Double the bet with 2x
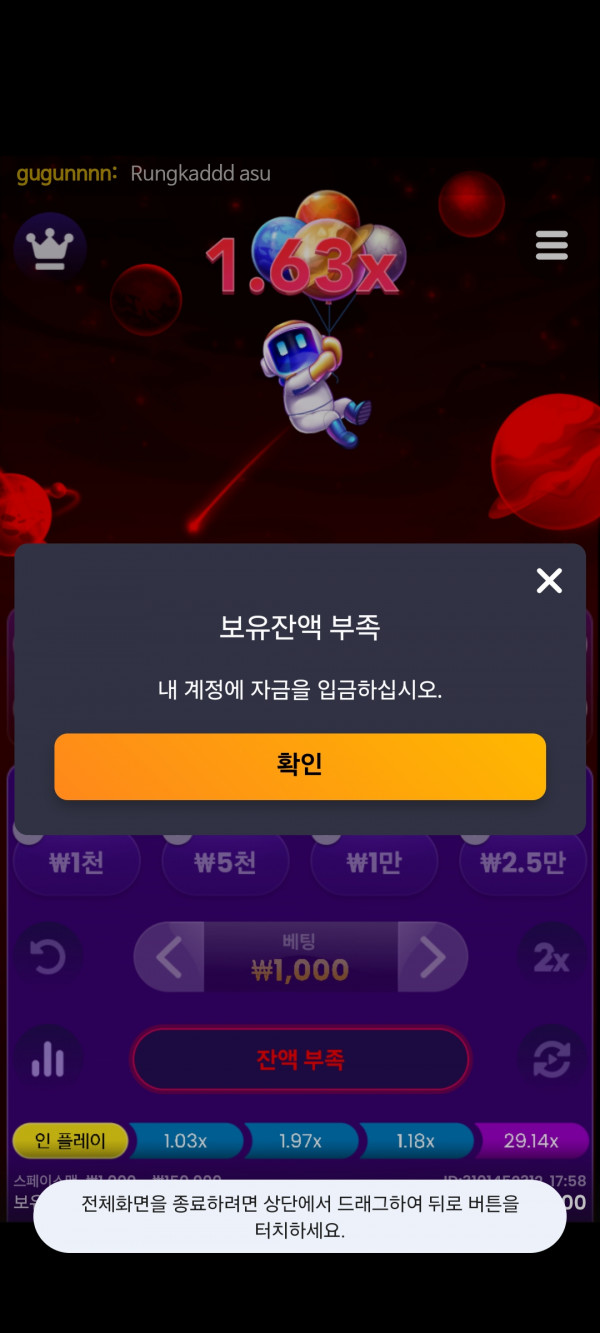 (x=551, y=958)
